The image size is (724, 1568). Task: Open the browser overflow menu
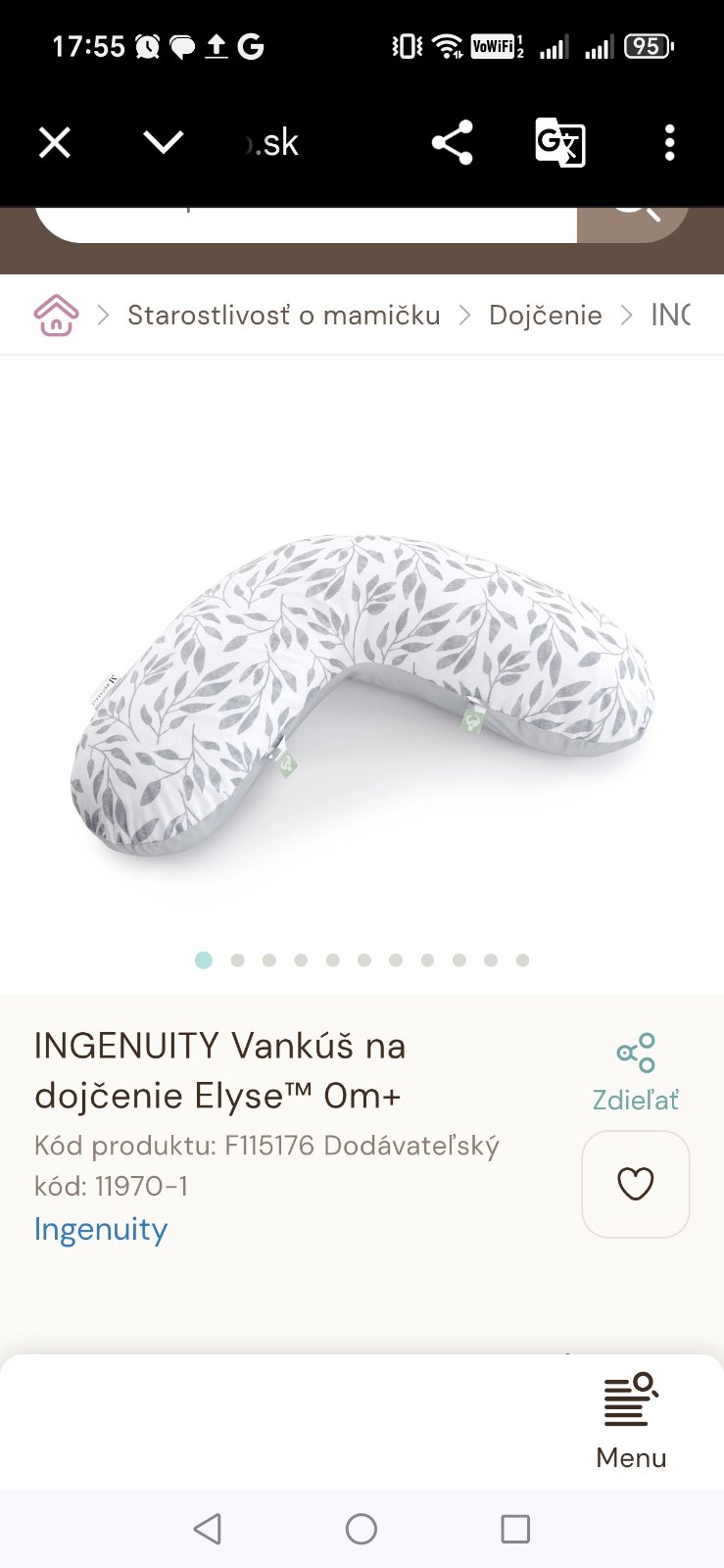click(670, 143)
